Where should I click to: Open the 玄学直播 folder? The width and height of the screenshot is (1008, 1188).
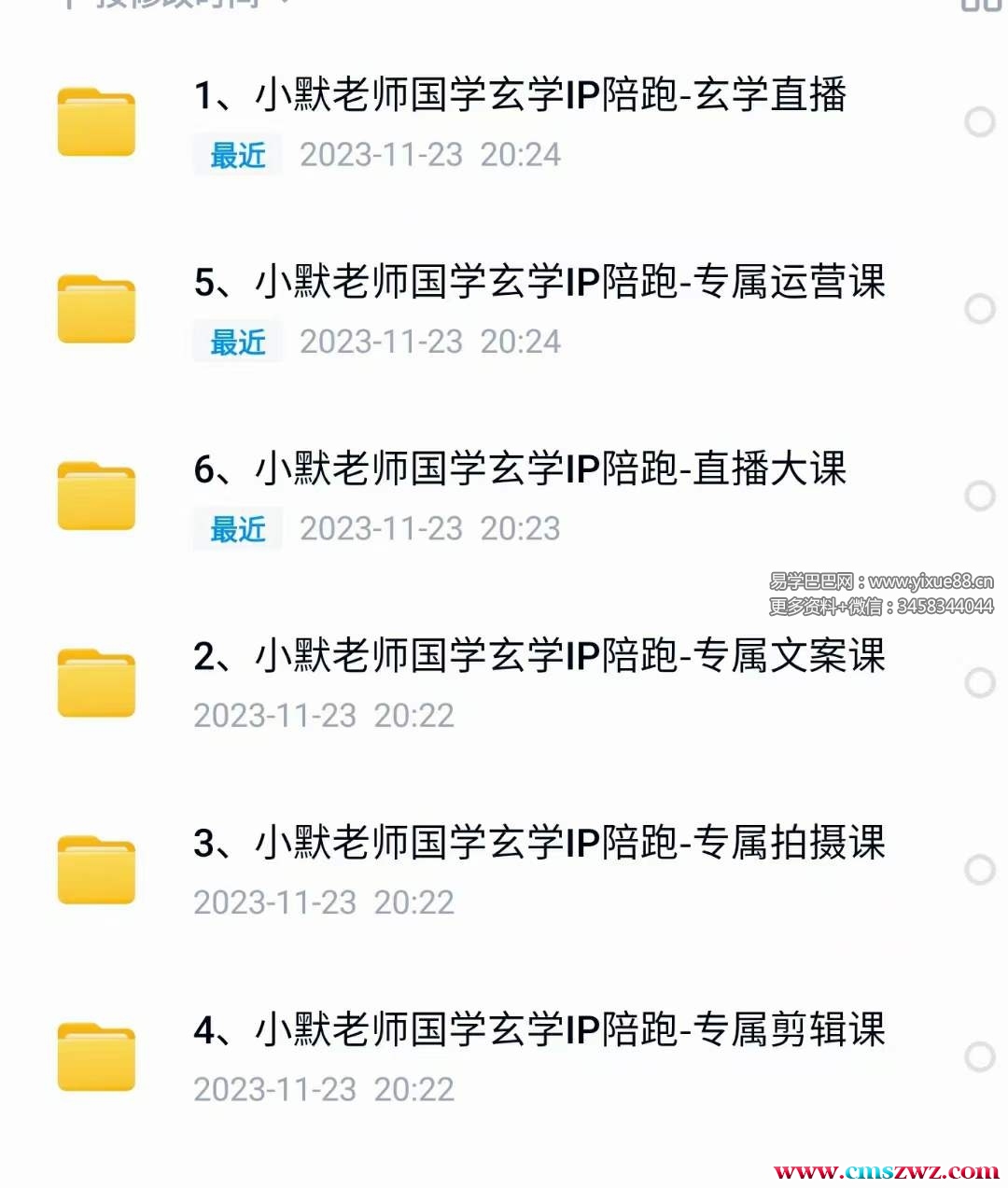coord(519,96)
